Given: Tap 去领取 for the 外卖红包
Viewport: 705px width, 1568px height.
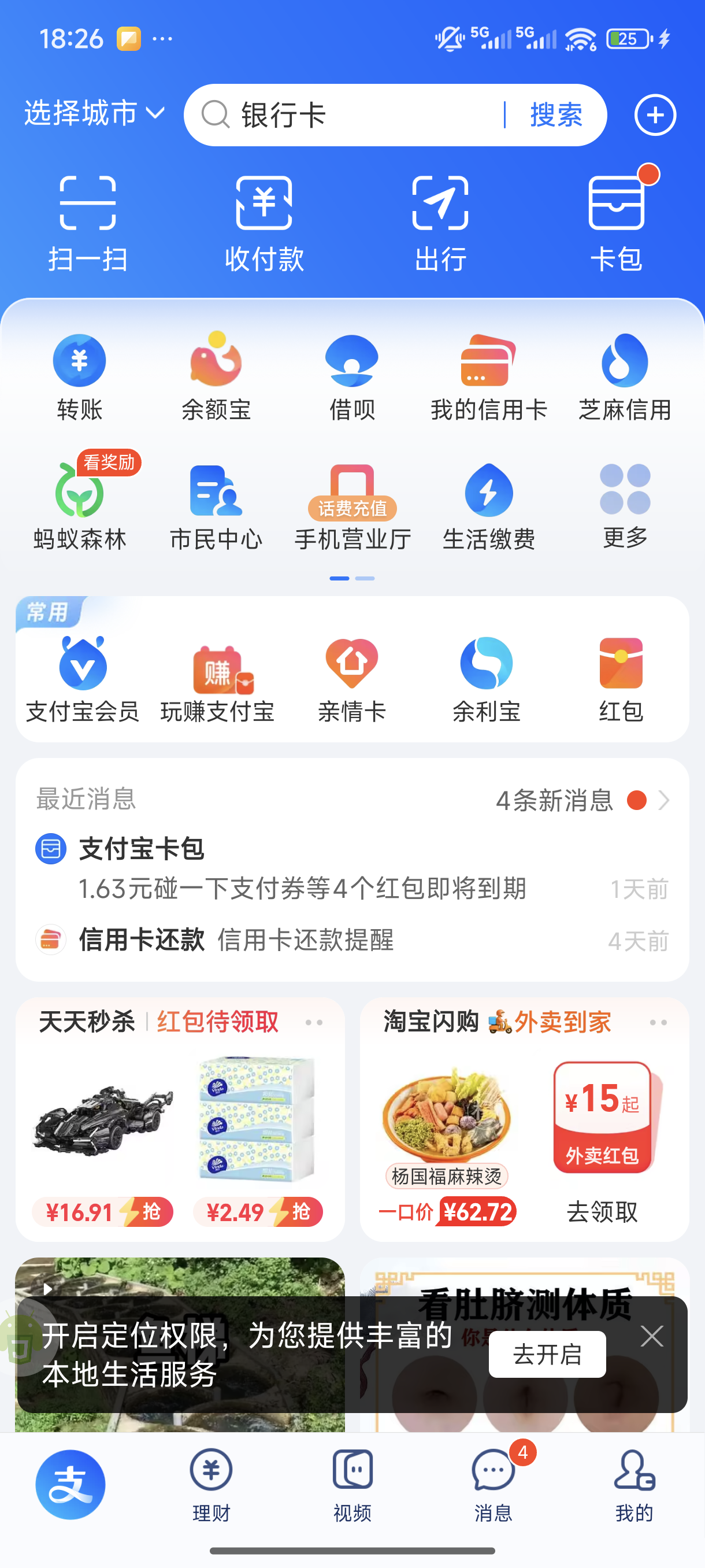Looking at the screenshot, I should (x=602, y=1211).
